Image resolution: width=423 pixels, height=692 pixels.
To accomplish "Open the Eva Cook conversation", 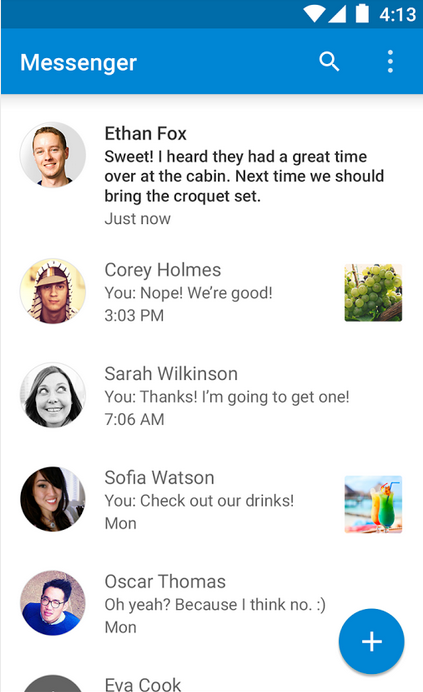I will (212, 682).
